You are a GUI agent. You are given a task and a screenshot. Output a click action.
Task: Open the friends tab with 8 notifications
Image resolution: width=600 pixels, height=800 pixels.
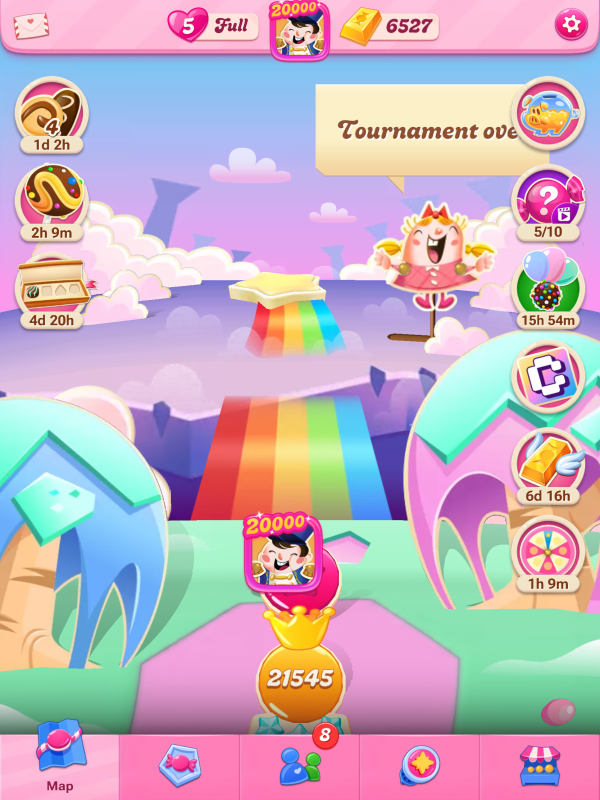300,766
